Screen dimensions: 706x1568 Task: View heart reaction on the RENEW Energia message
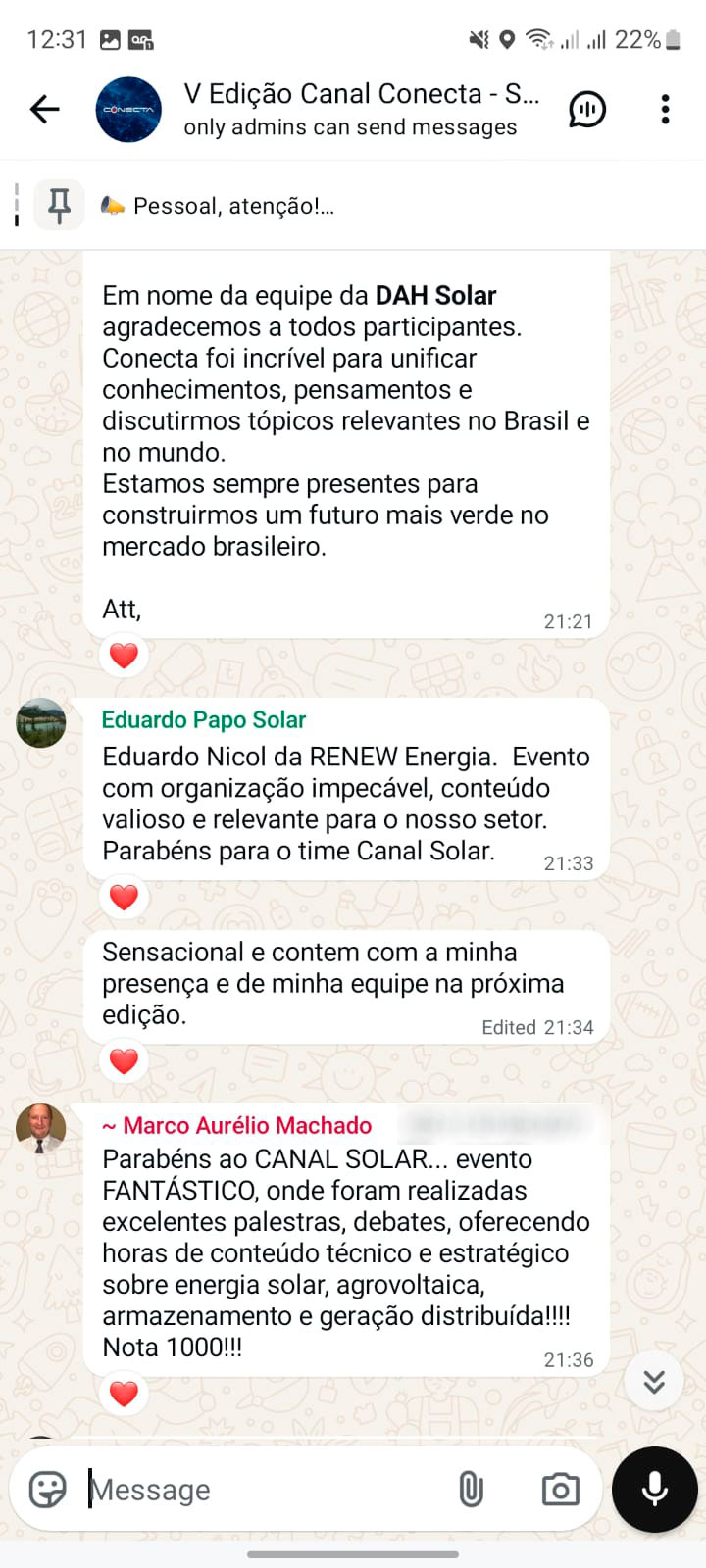[124, 897]
